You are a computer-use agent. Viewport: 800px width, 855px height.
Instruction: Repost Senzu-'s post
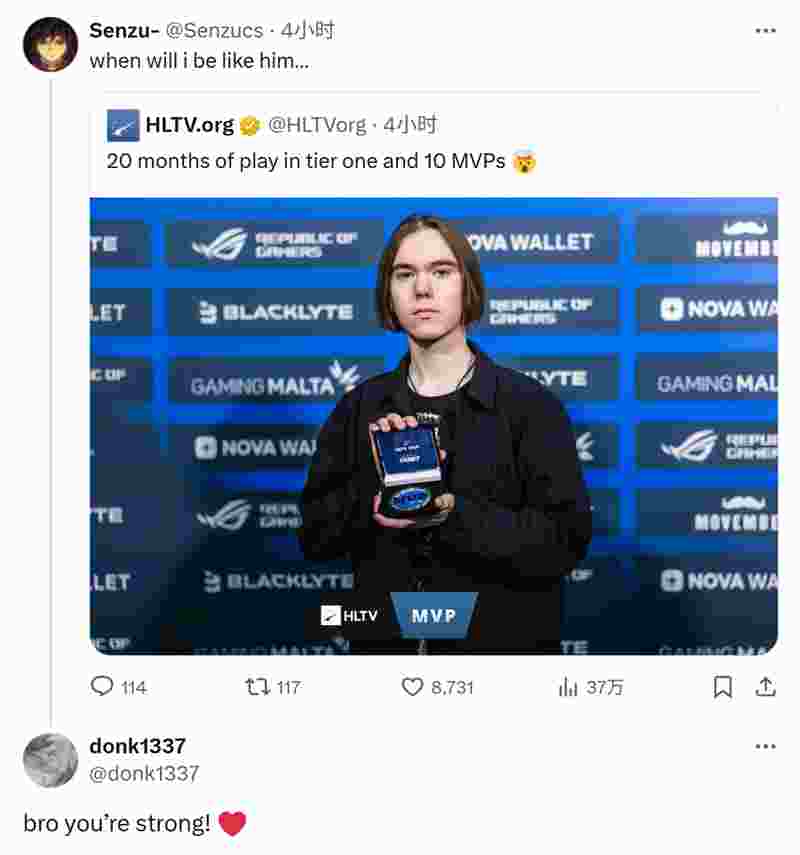[258, 687]
